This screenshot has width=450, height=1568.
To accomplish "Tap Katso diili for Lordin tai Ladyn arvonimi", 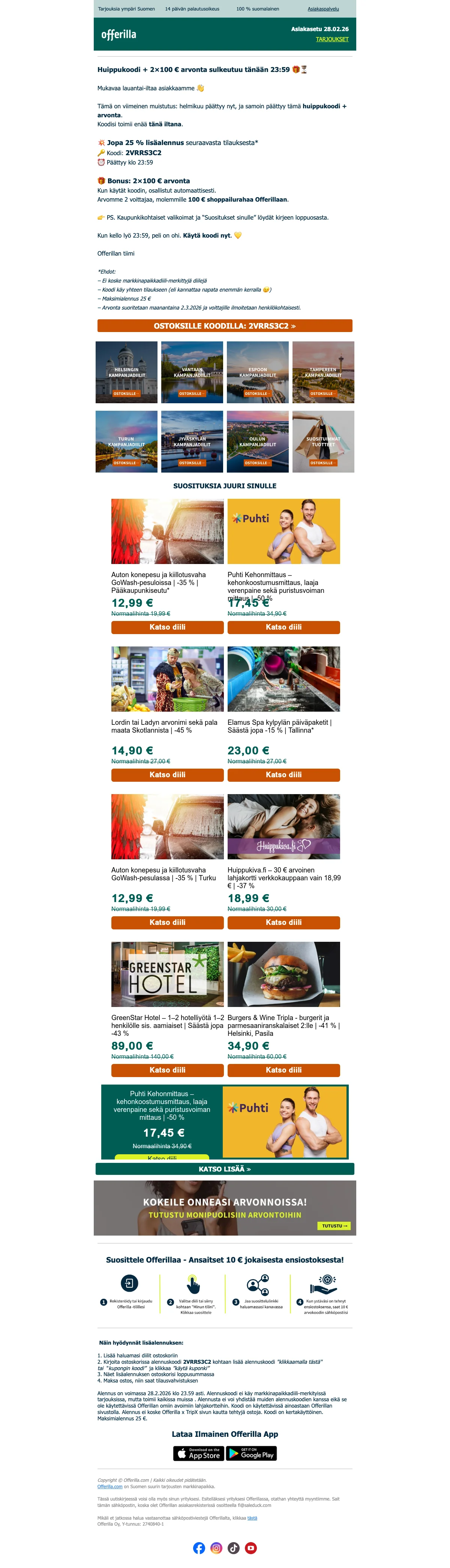I will click(x=168, y=775).
